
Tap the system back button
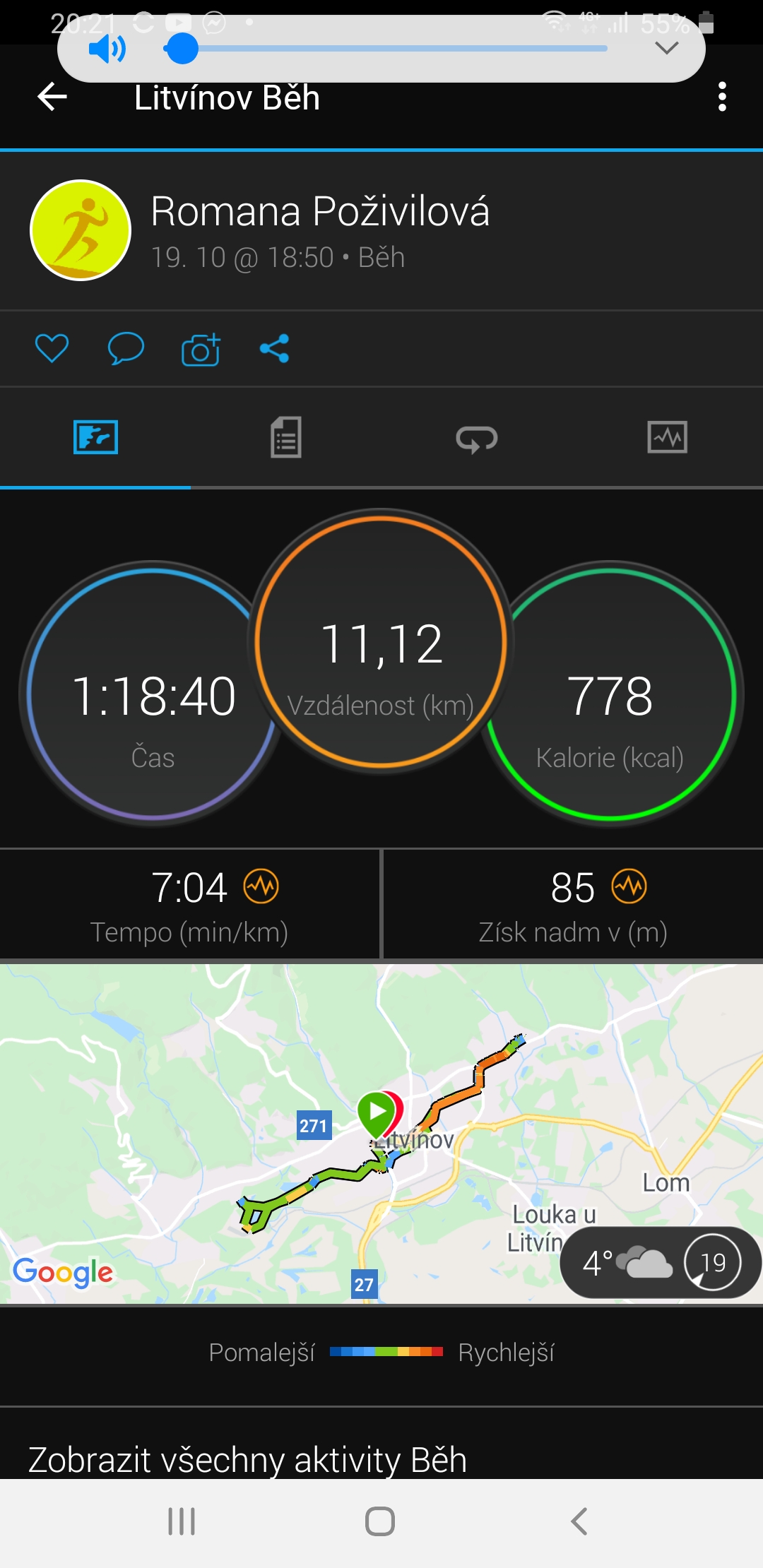579,1521
